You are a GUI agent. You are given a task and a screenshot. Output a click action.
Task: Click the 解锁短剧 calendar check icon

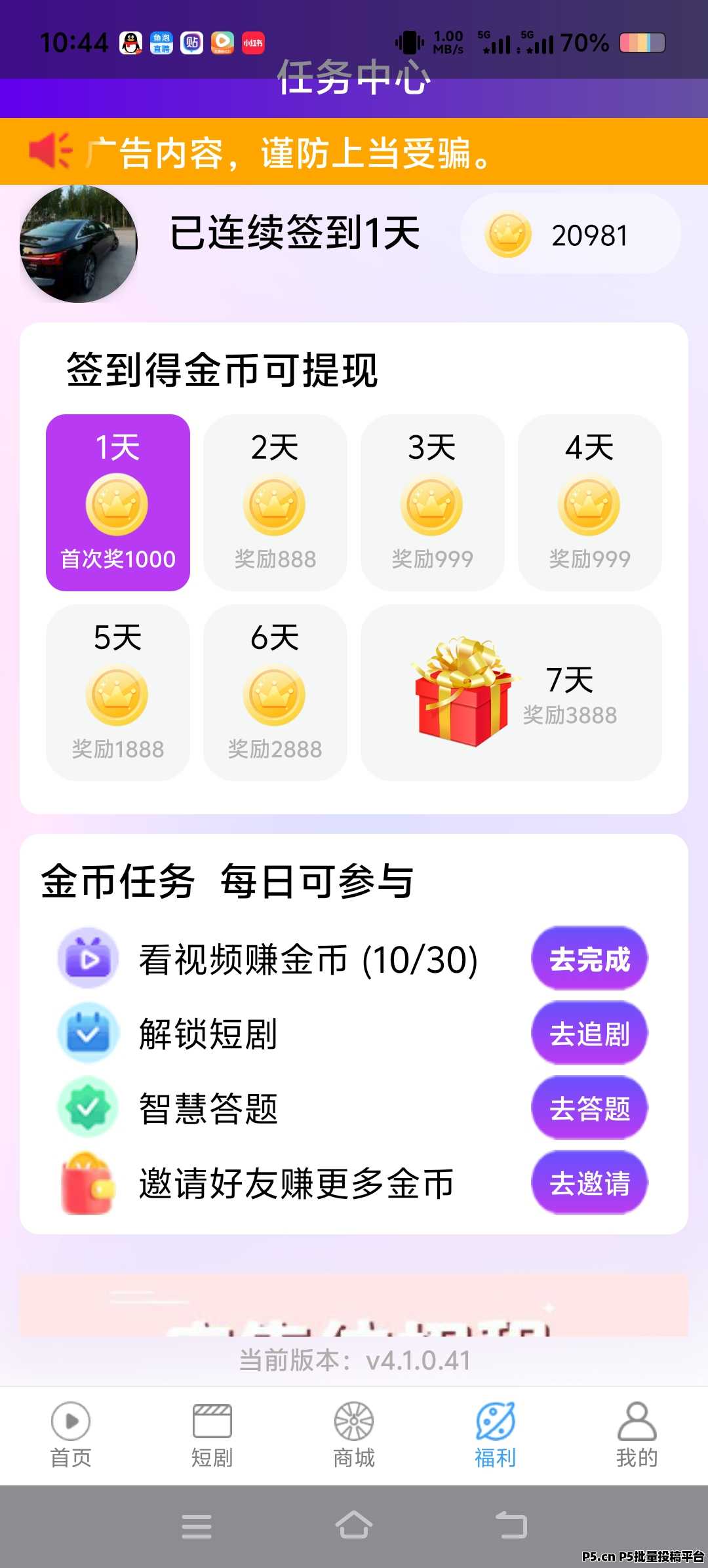87,1032
